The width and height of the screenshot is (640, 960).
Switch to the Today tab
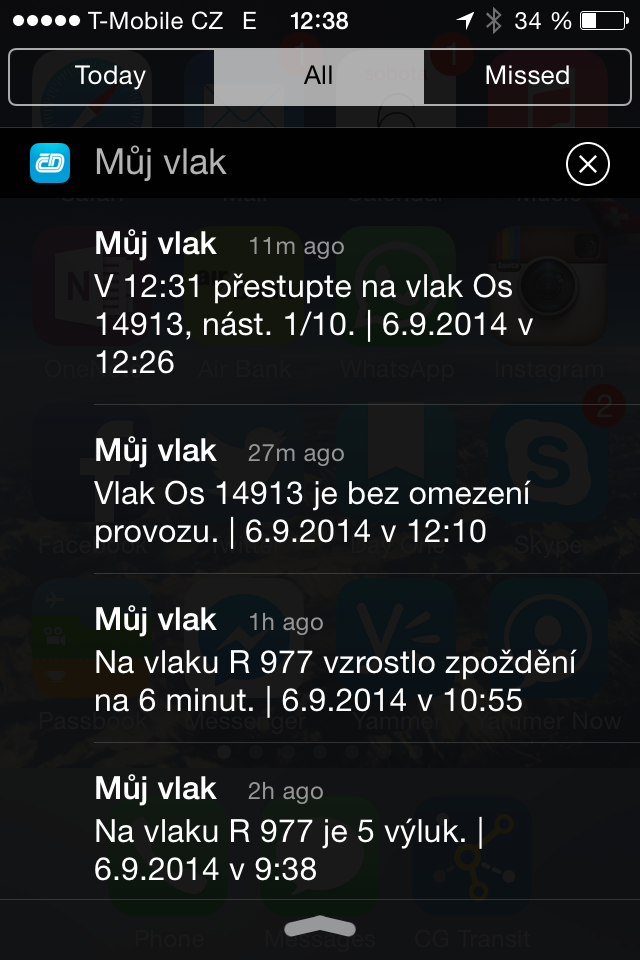(x=110, y=76)
